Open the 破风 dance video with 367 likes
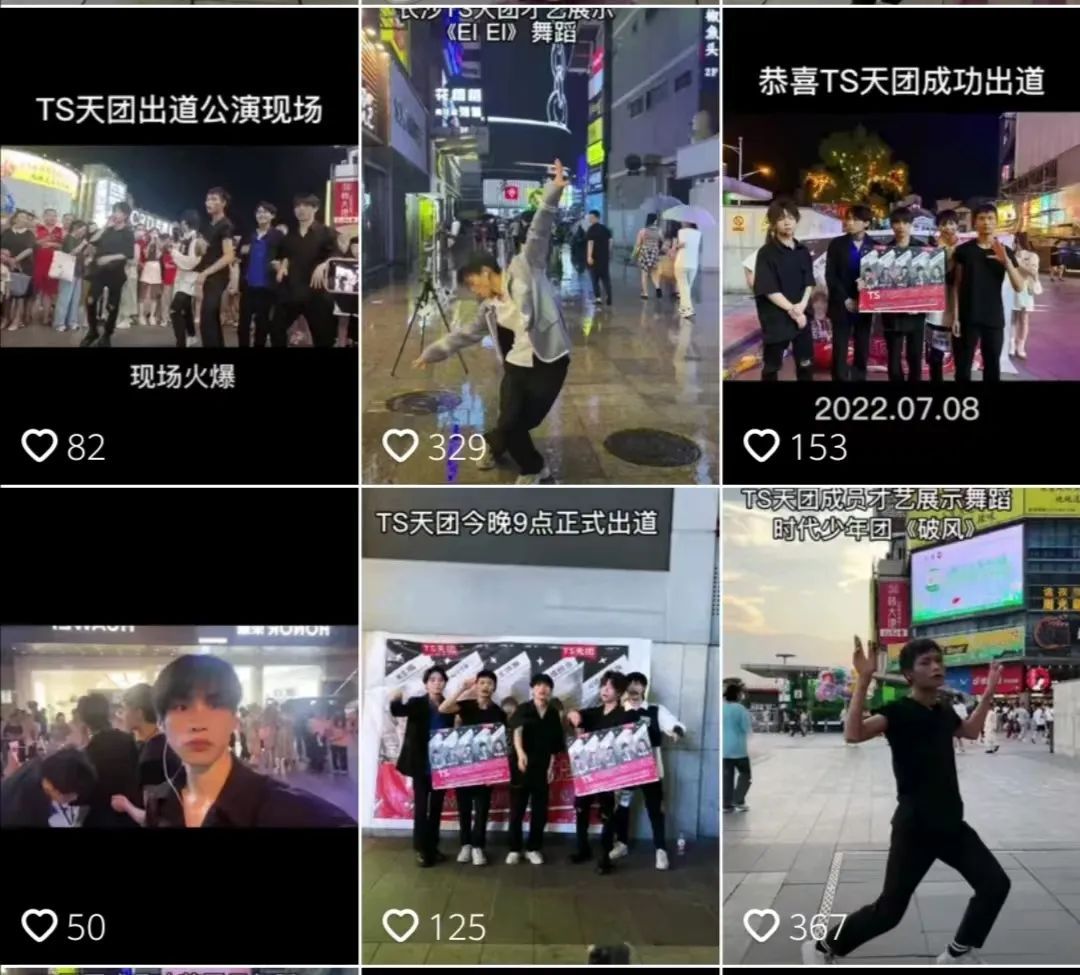 (x=901, y=725)
